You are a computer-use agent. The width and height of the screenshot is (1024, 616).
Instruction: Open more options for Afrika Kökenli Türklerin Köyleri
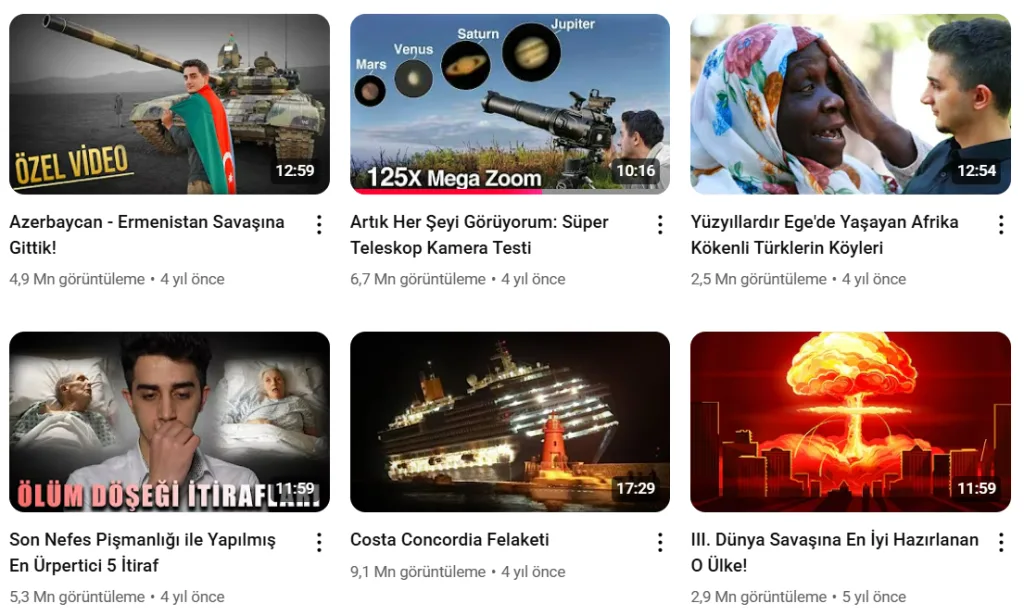[x=1000, y=225]
